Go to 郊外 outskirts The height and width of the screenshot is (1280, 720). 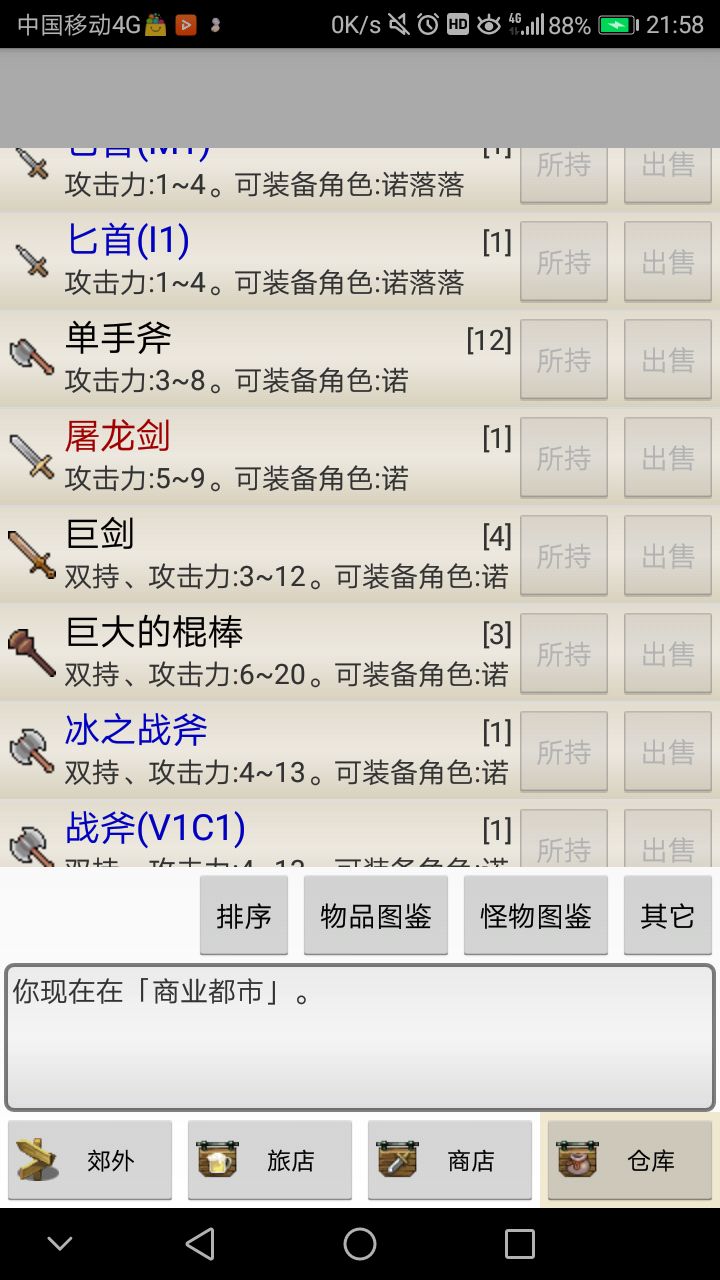[90, 1160]
